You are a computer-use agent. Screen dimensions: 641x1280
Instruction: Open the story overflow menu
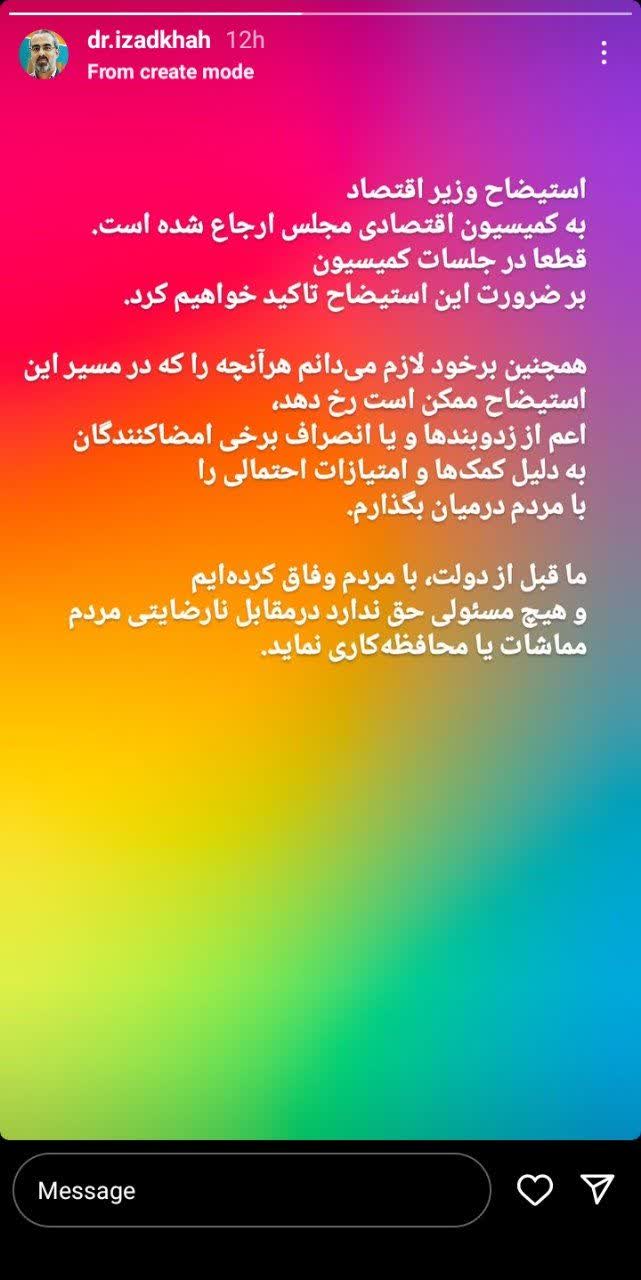604,53
